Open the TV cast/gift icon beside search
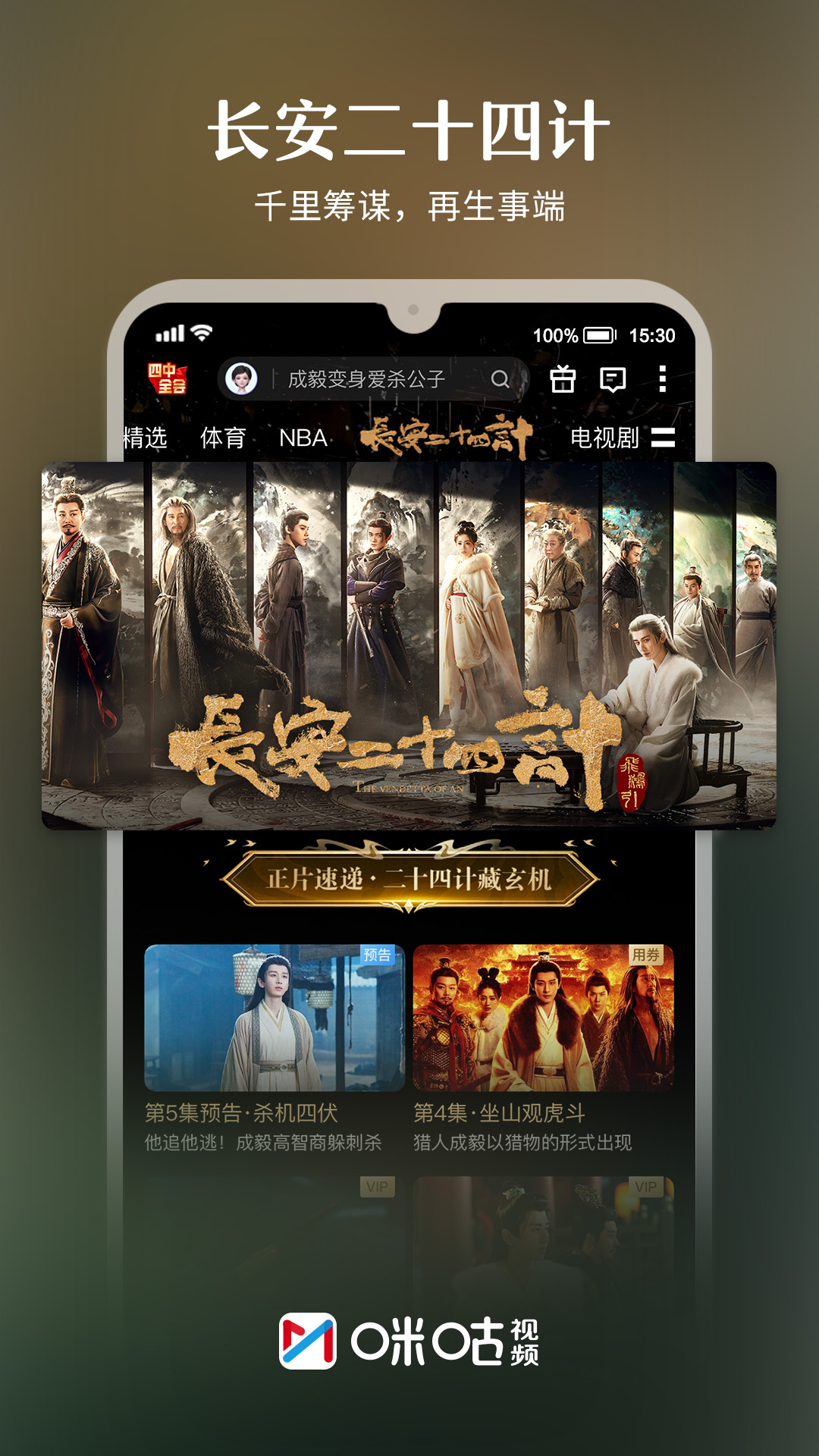Viewport: 819px width, 1456px height. point(564,378)
